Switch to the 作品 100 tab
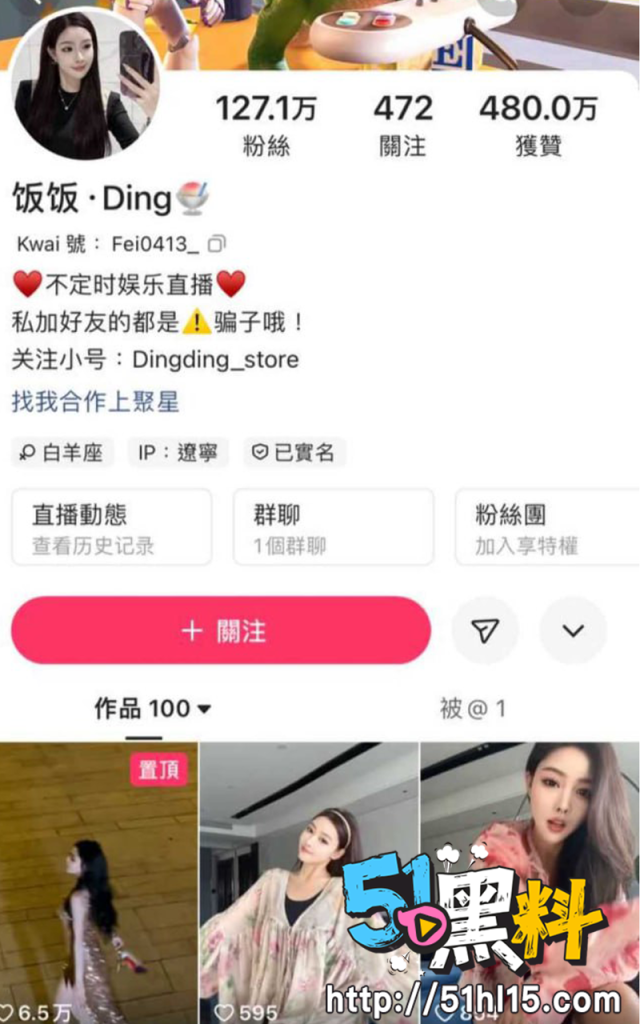Image resolution: width=640 pixels, height=1024 pixels. (x=152, y=709)
